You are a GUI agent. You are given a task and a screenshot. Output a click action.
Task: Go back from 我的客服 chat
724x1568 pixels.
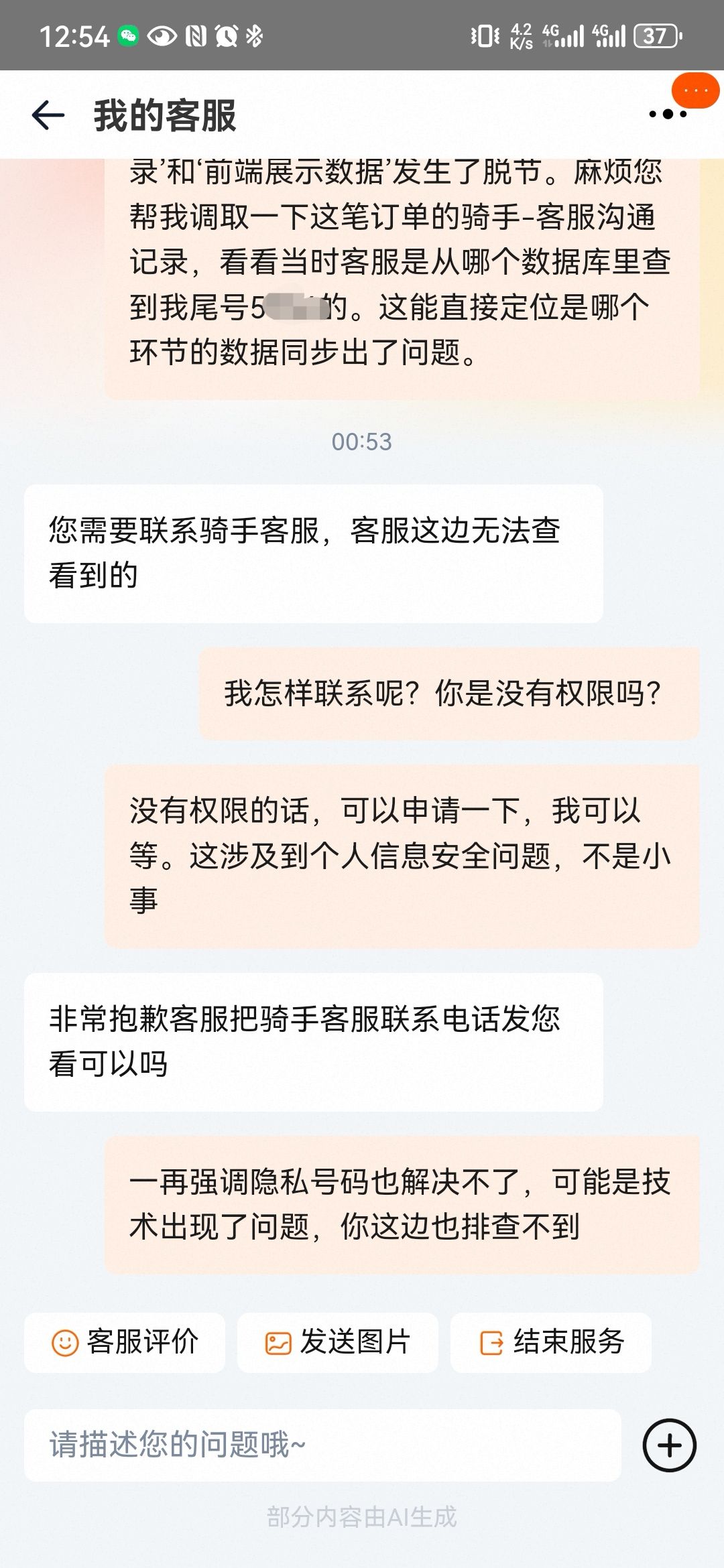pyautogui.click(x=48, y=115)
